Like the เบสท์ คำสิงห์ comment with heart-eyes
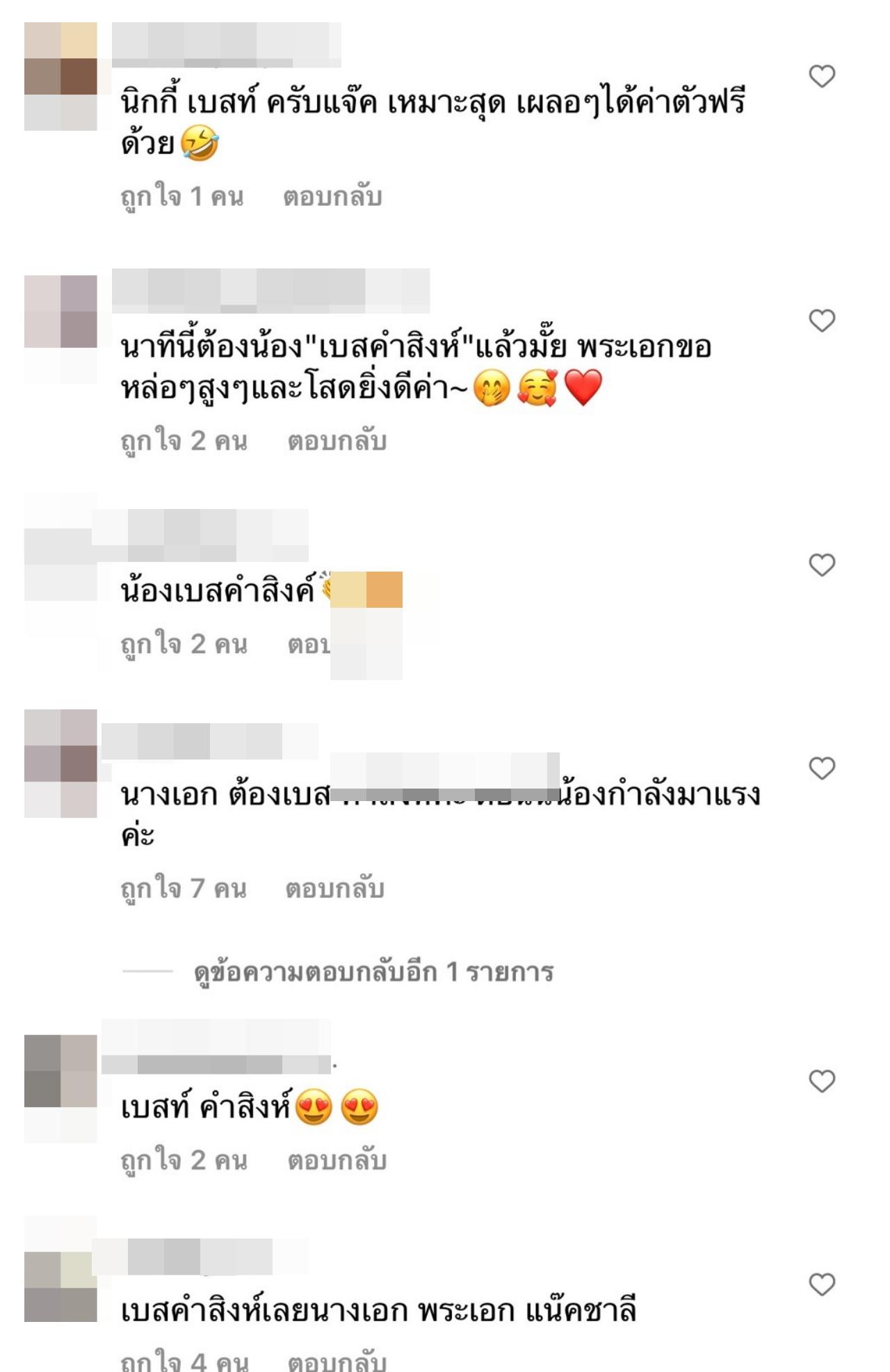Viewport: 890px width, 1372px height. click(x=821, y=1081)
